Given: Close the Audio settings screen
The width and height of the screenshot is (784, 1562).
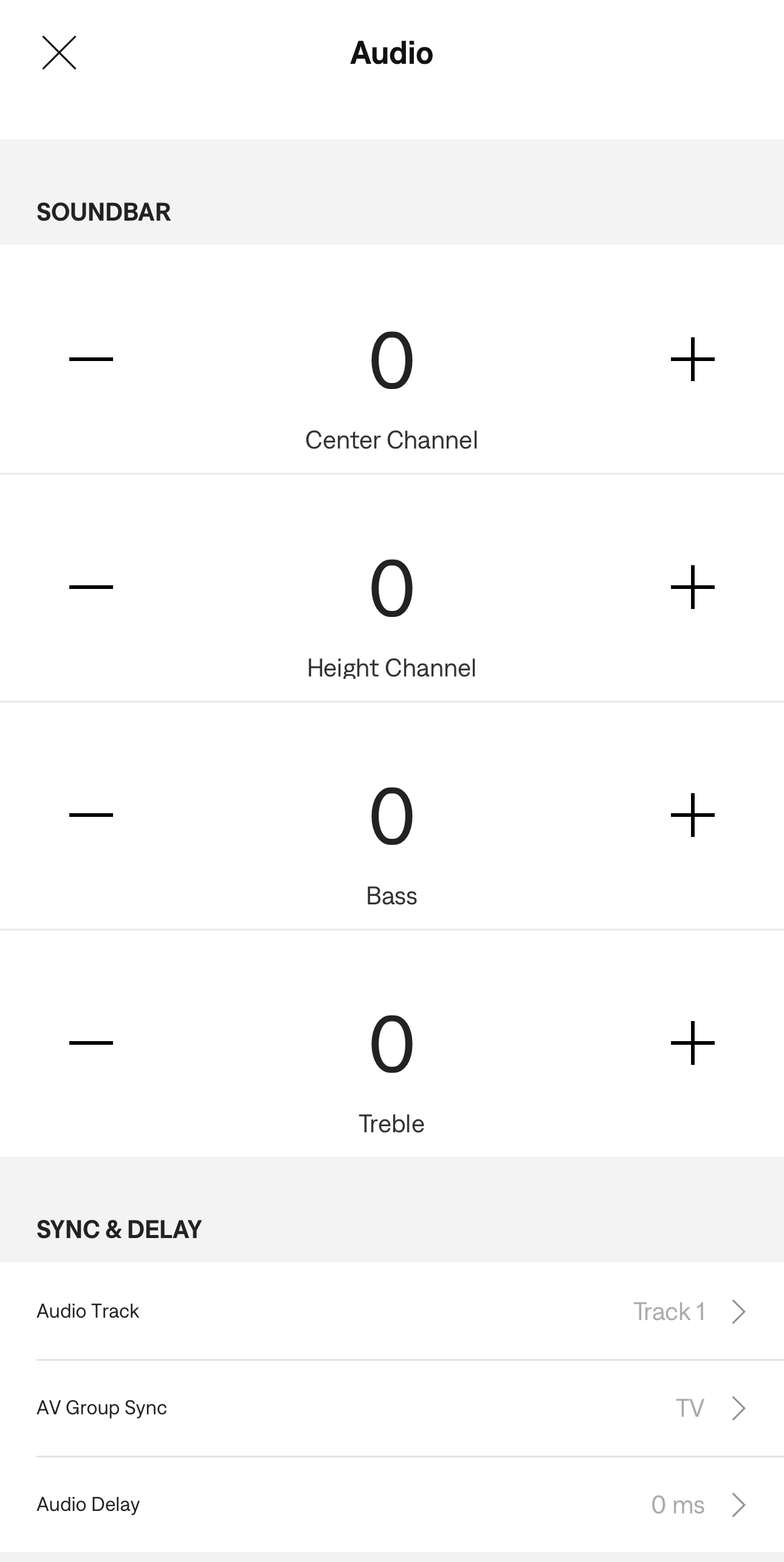Looking at the screenshot, I should pyautogui.click(x=60, y=53).
